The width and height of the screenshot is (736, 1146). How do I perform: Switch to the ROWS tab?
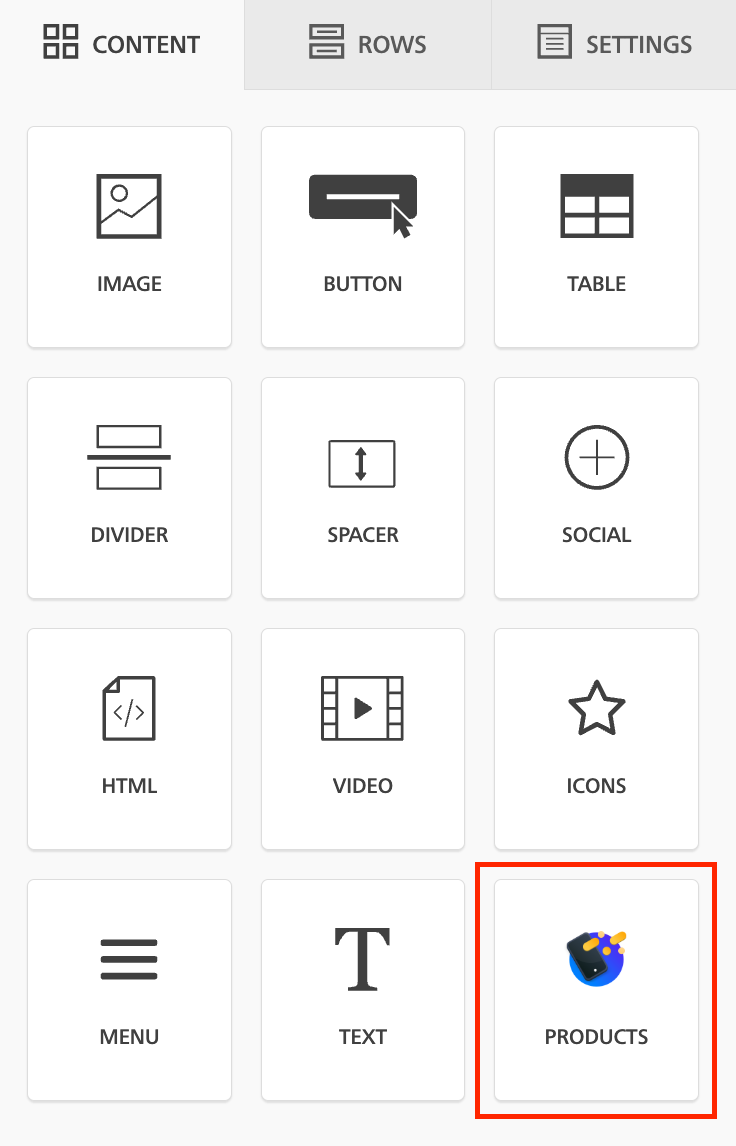[367, 44]
